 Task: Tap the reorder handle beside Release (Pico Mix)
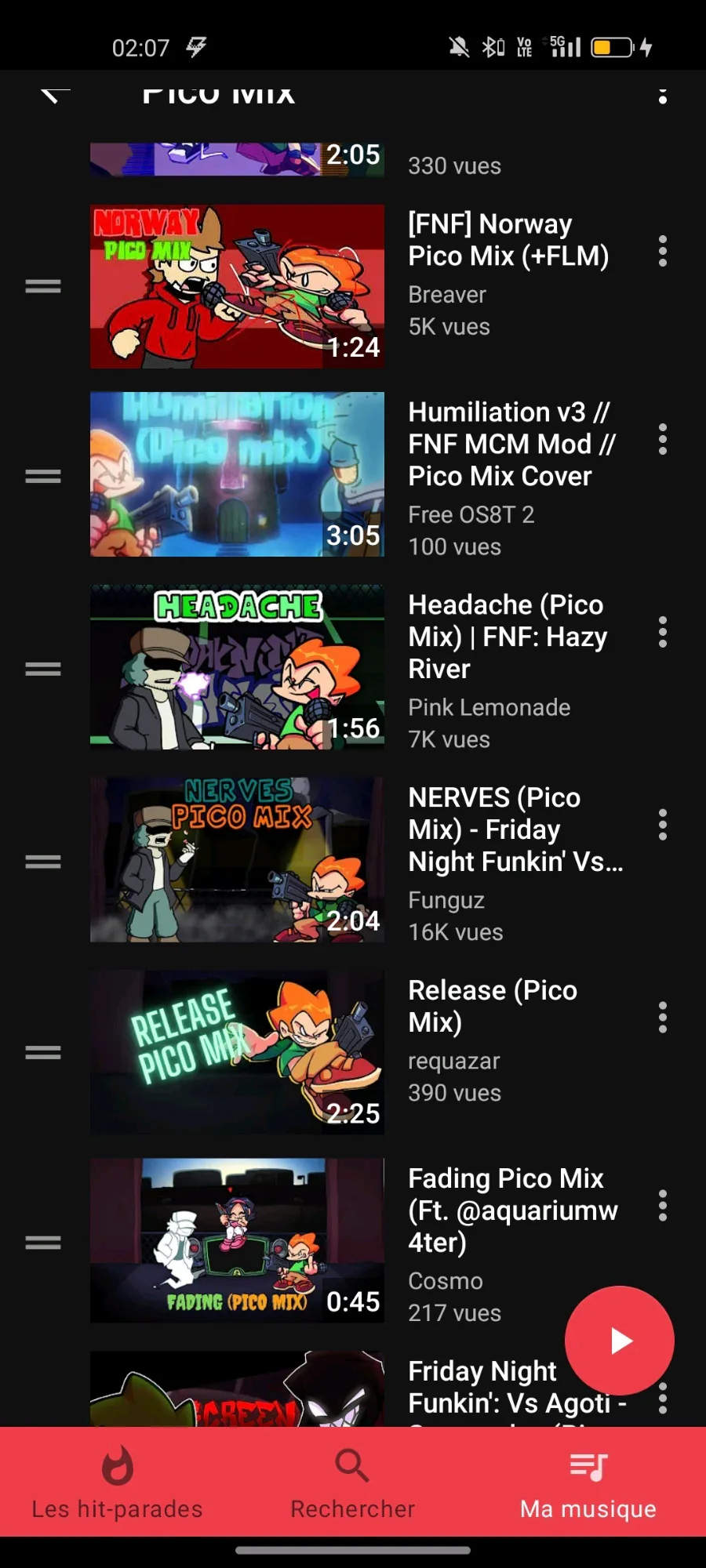point(43,1053)
